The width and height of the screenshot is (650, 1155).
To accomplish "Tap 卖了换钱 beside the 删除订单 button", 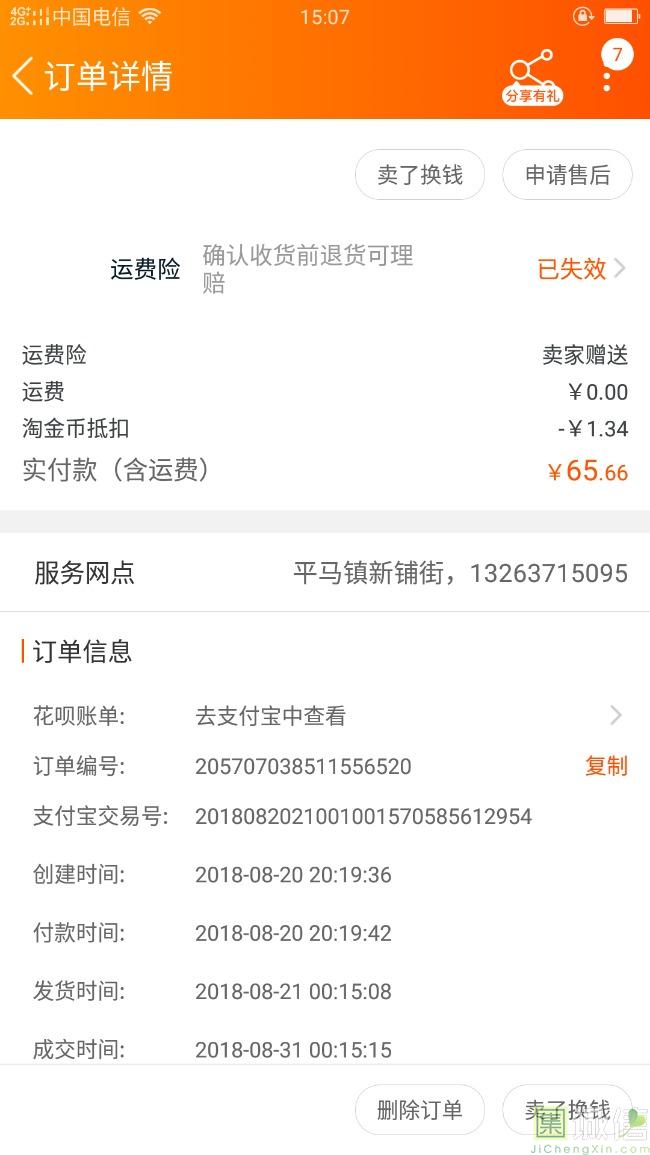I will click(x=567, y=1109).
